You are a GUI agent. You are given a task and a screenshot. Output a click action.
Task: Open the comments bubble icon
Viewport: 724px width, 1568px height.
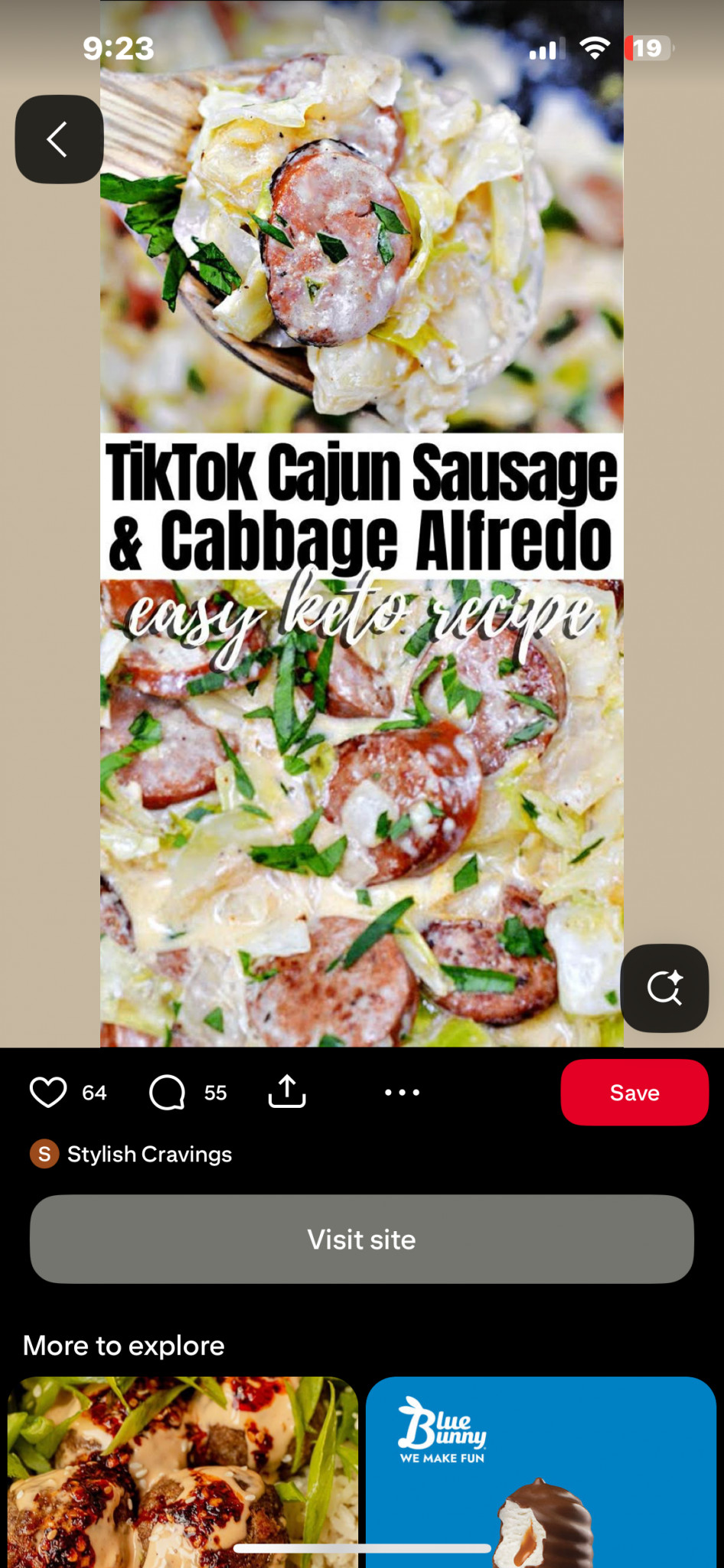coord(167,1093)
